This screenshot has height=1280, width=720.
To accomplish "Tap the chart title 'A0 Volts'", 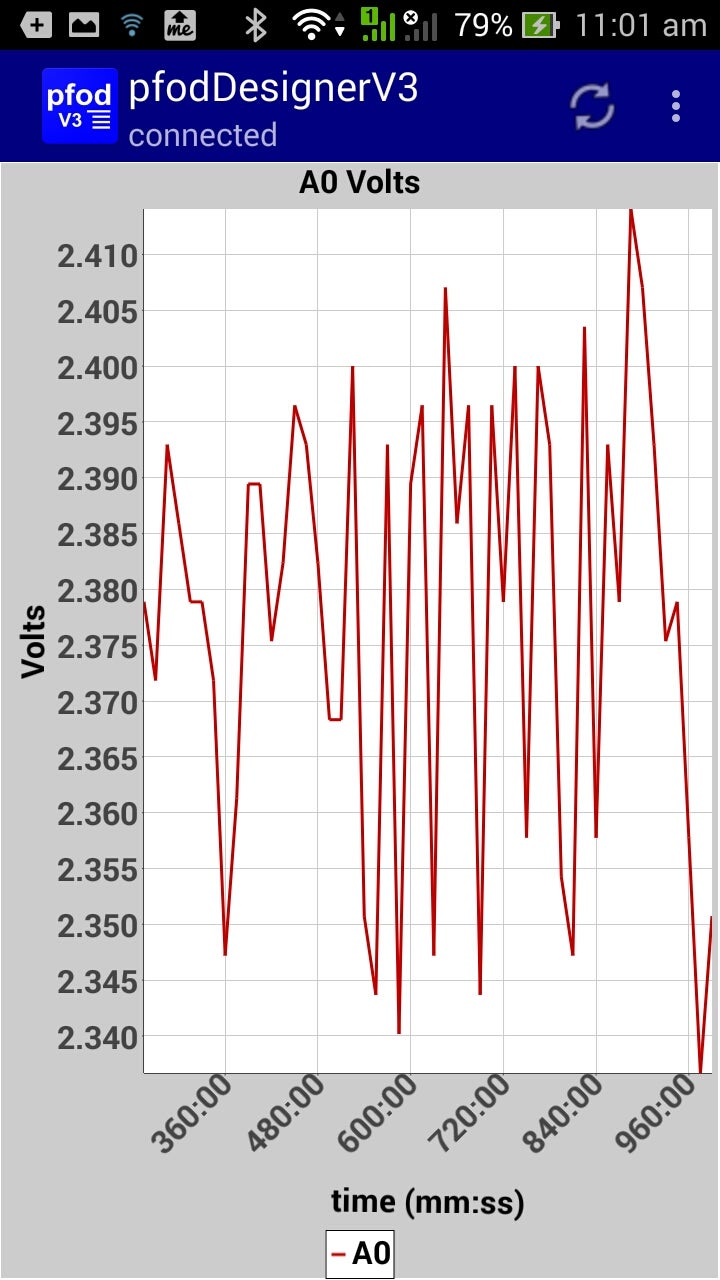I will tap(359, 182).
